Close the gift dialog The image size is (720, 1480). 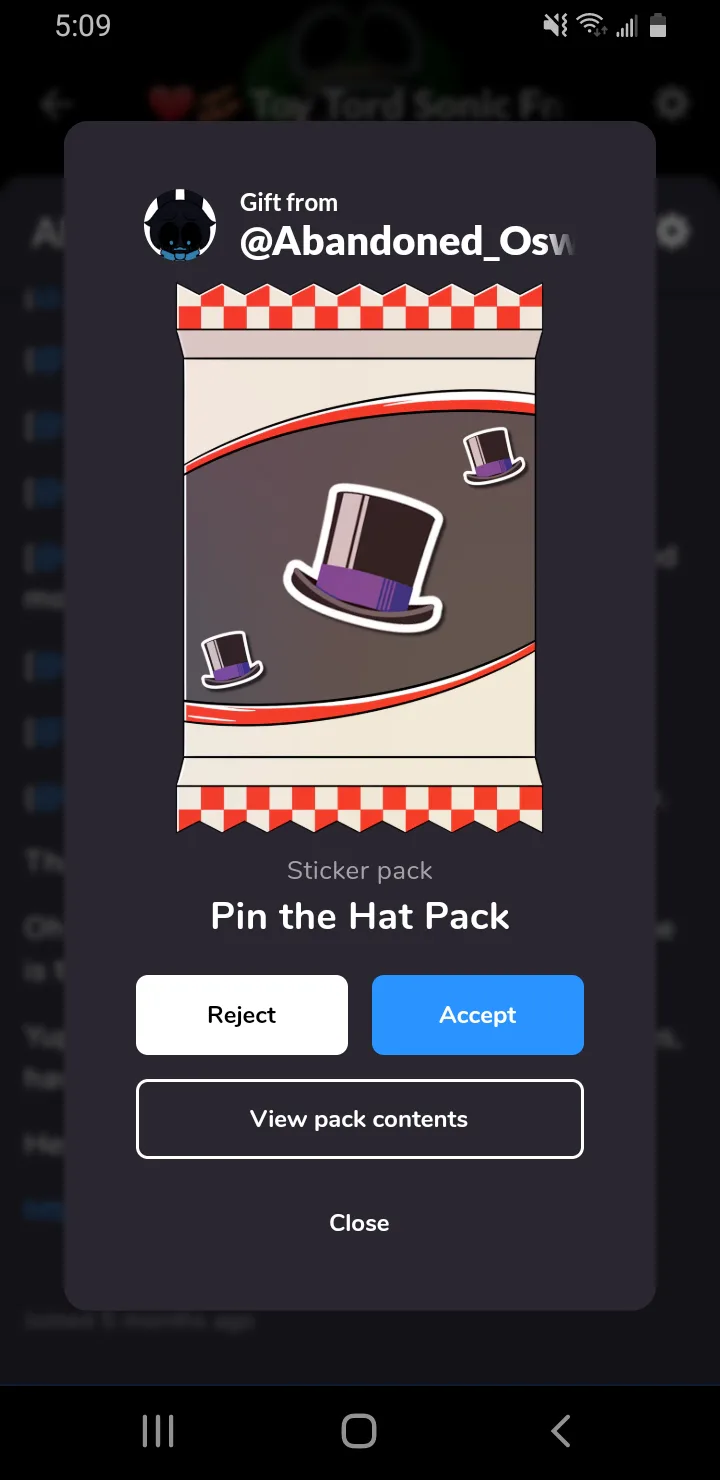(x=360, y=1223)
